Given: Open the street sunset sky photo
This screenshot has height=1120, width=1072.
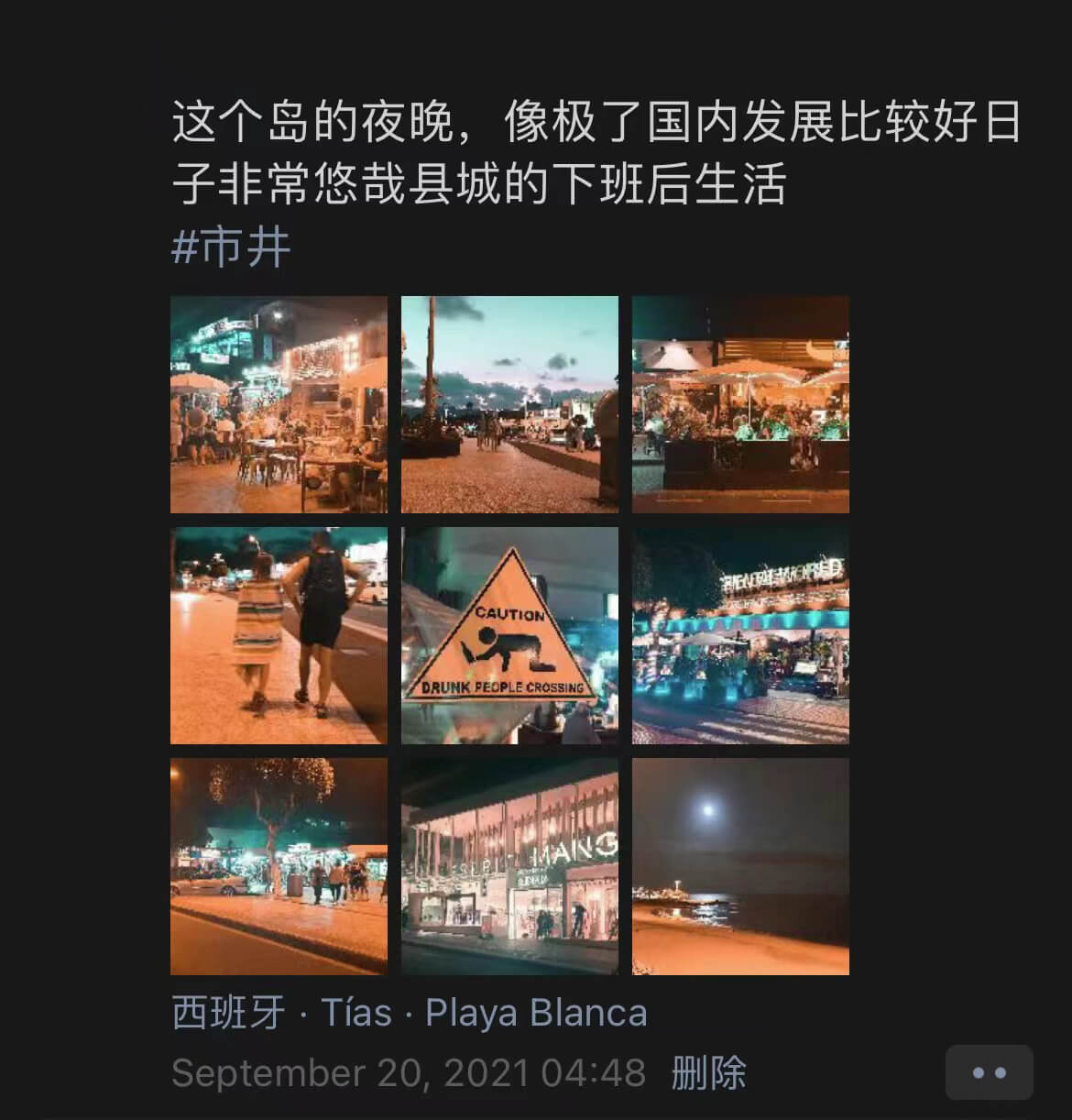Looking at the screenshot, I should (x=509, y=404).
